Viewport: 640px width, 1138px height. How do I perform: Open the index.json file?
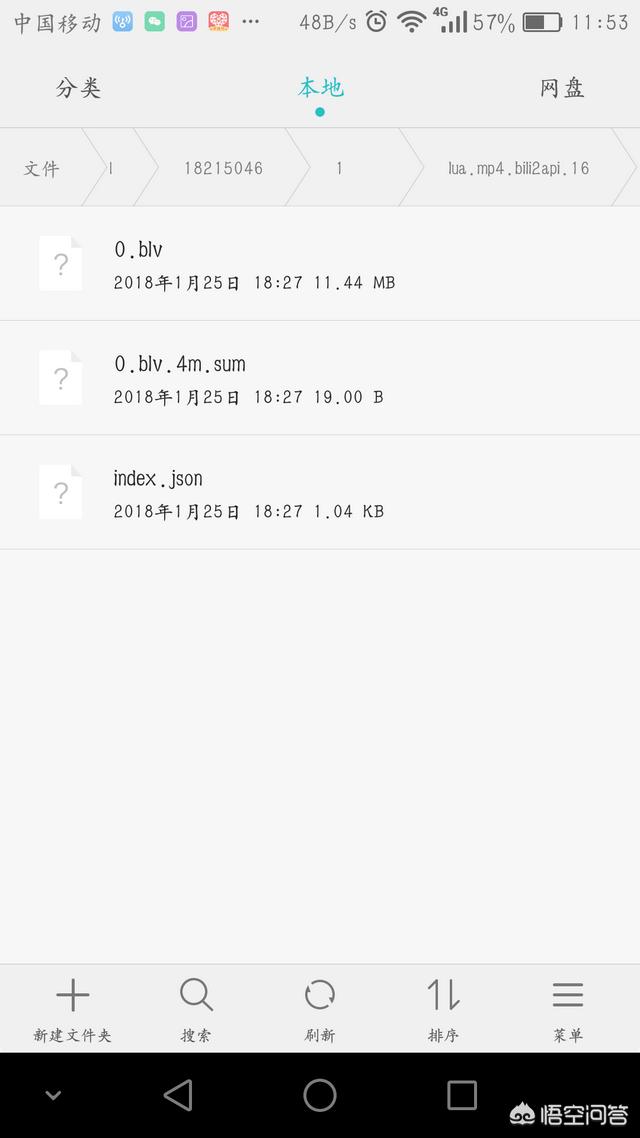pyautogui.click(x=320, y=493)
